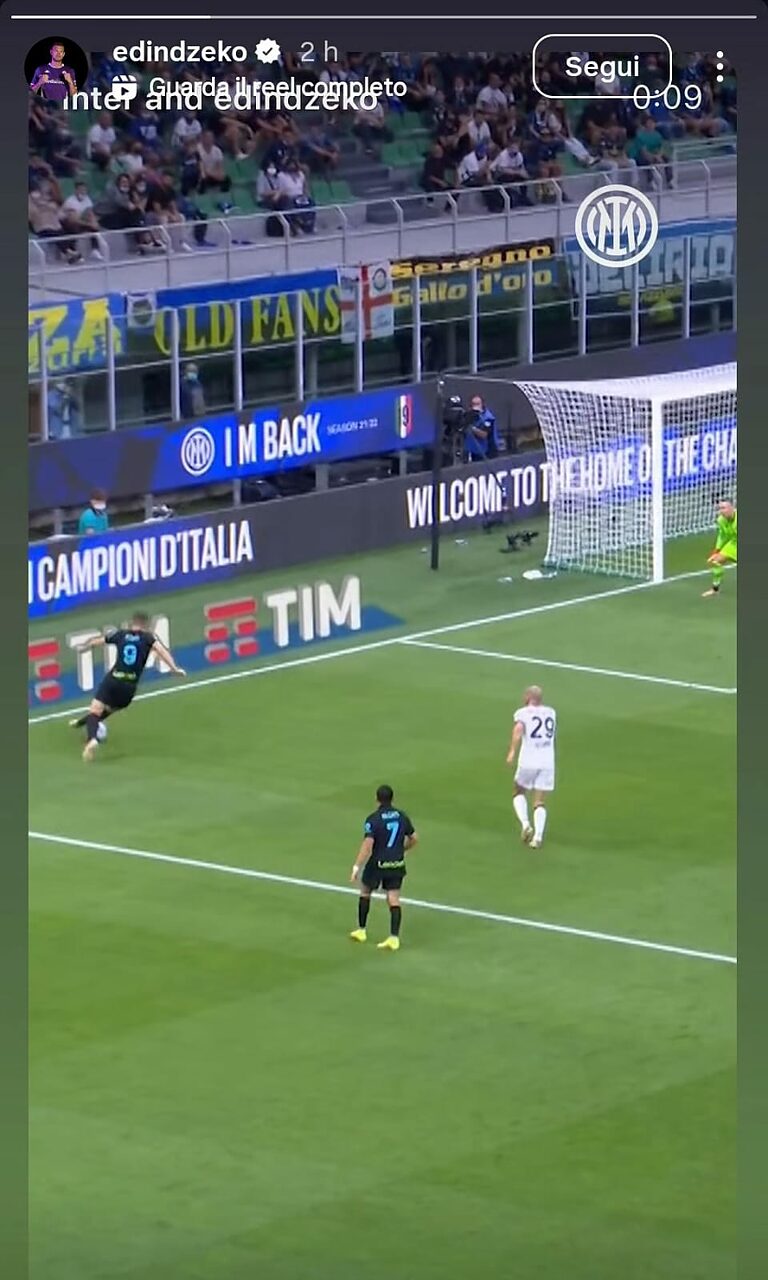The width and height of the screenshot is (768, 1280).
Task: Open the story options menu
Action: click(x=719, y=67)
